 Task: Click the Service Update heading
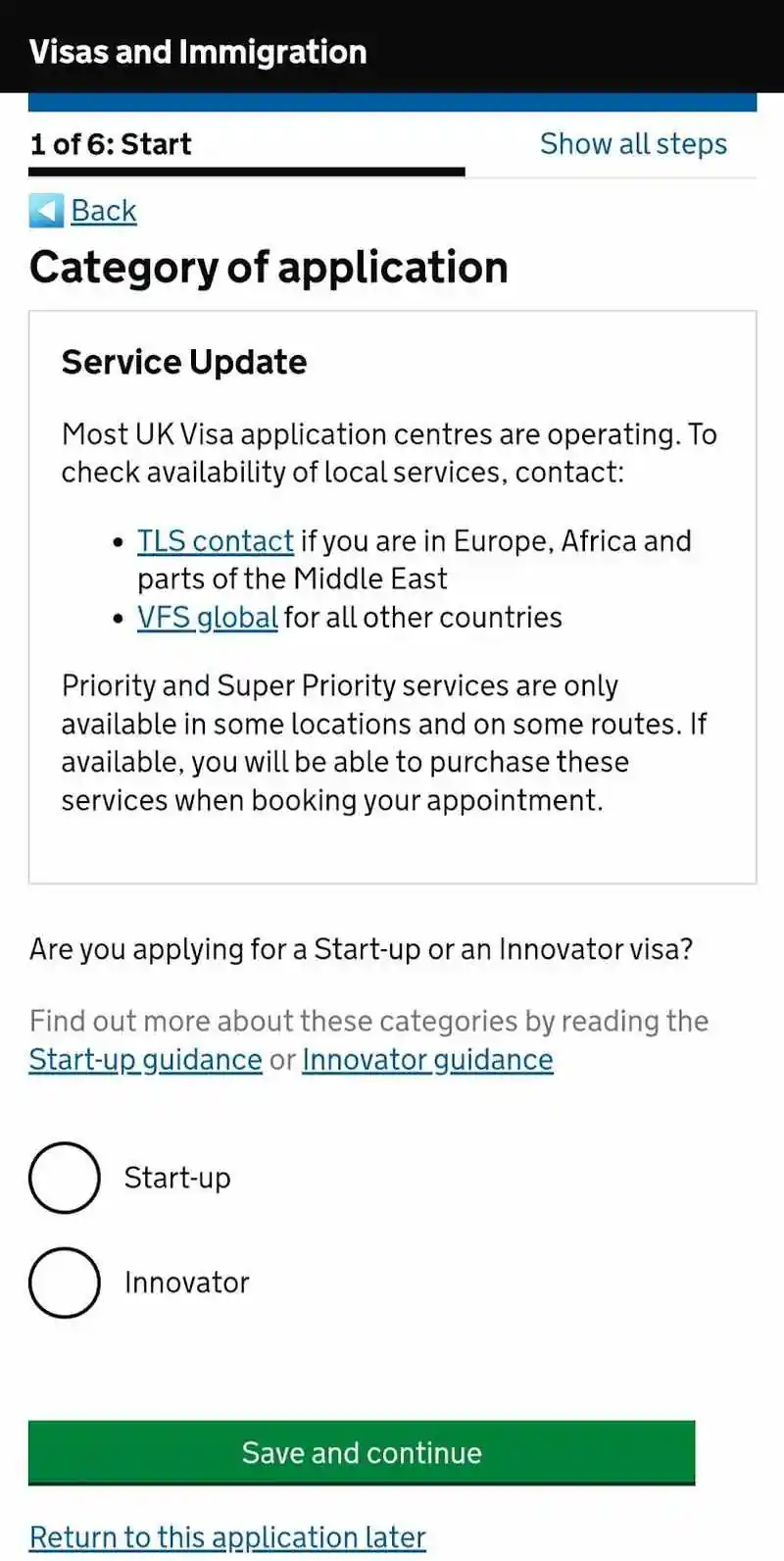click(183, 362)
